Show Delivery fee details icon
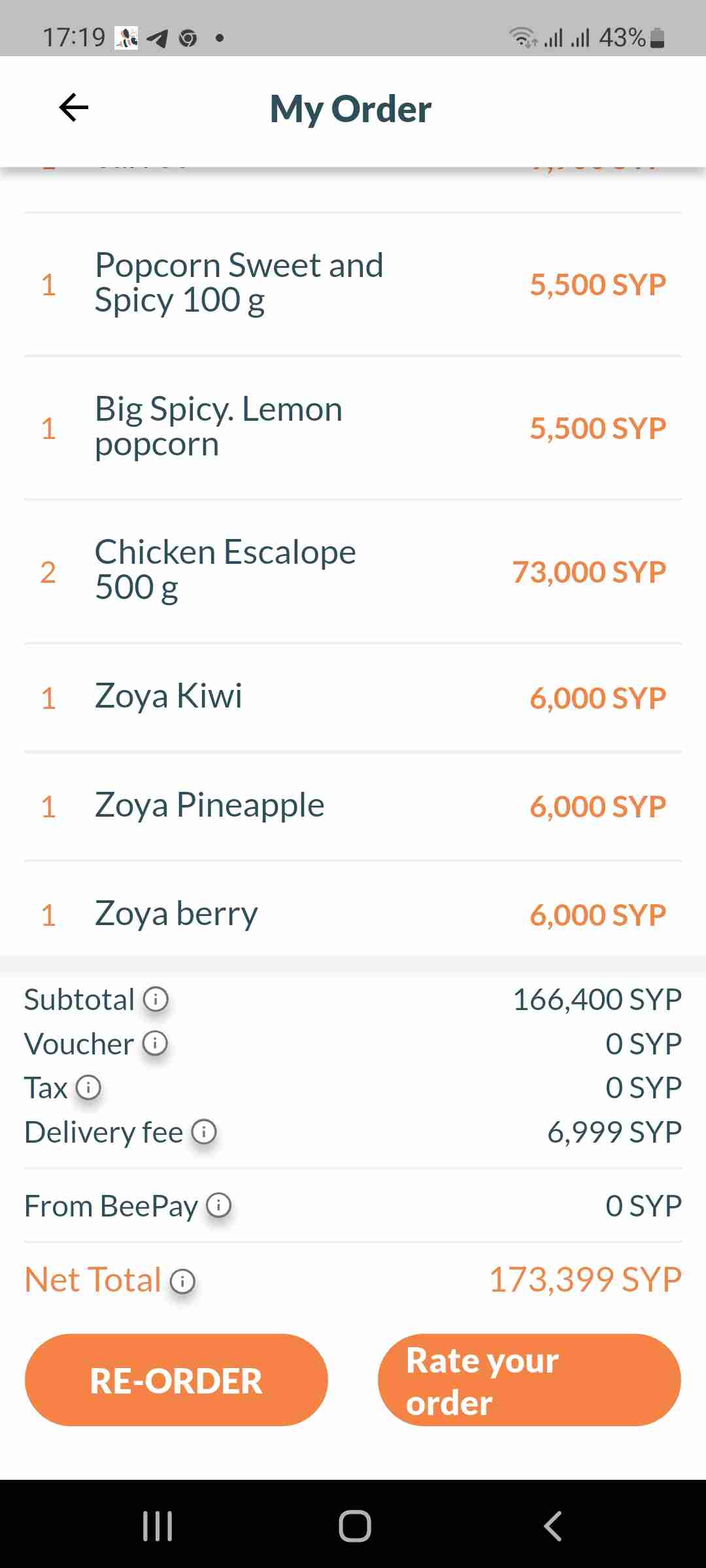Viewport: 706px width, 1568px height. coord(204,1132)
